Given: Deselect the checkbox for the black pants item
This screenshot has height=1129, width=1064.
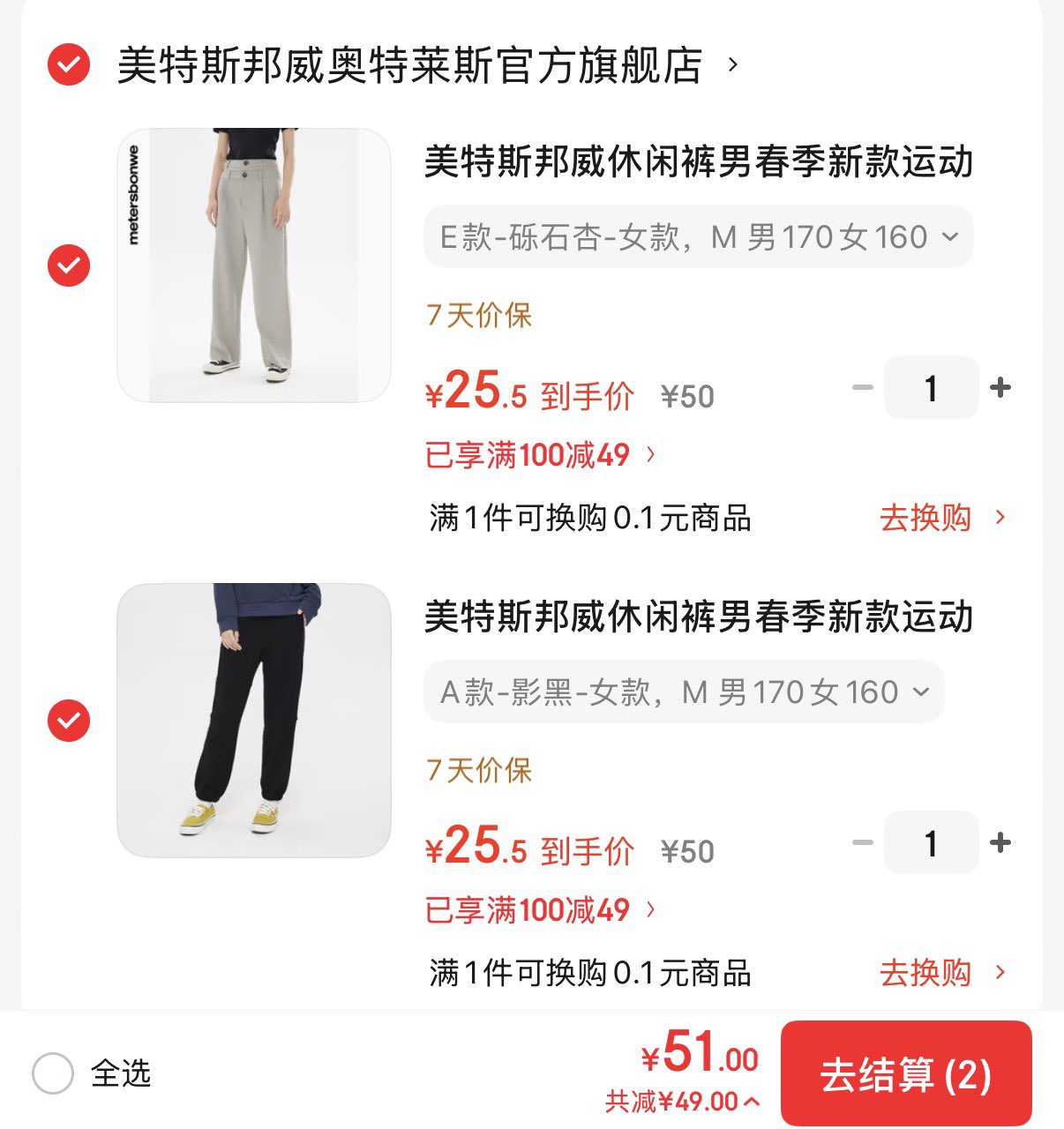Looking at the screenshot, I should 68,719.
